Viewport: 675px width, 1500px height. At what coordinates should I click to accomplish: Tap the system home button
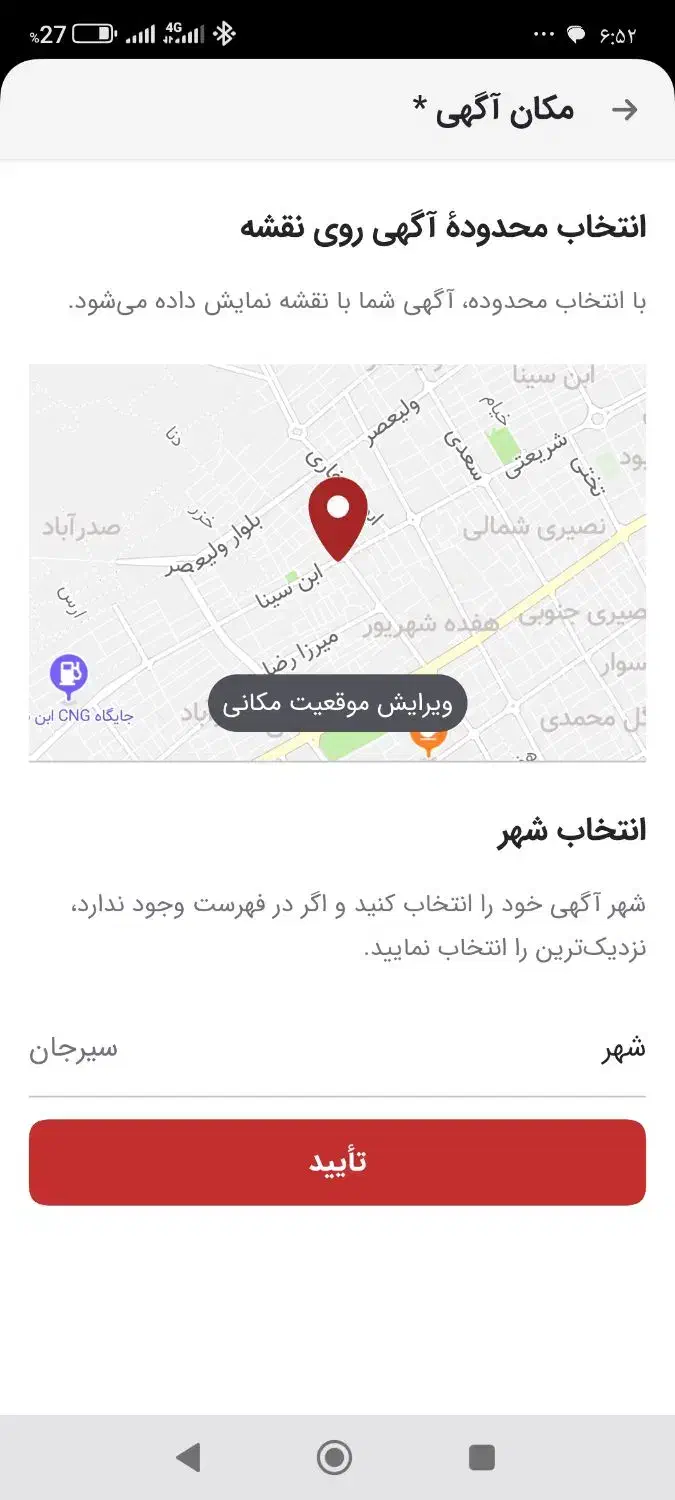coord(334,1457)
